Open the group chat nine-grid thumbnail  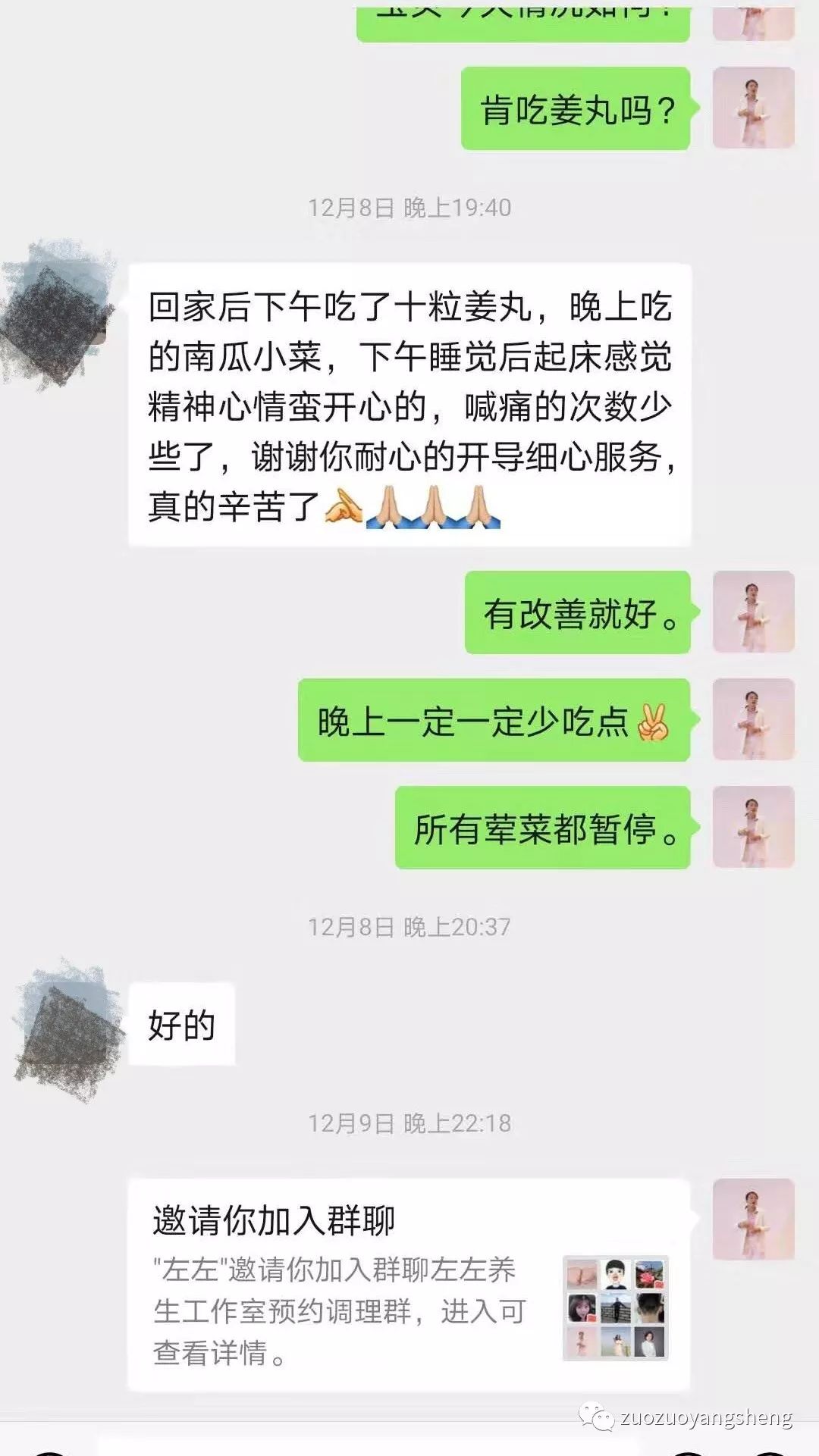(615, 1307)
